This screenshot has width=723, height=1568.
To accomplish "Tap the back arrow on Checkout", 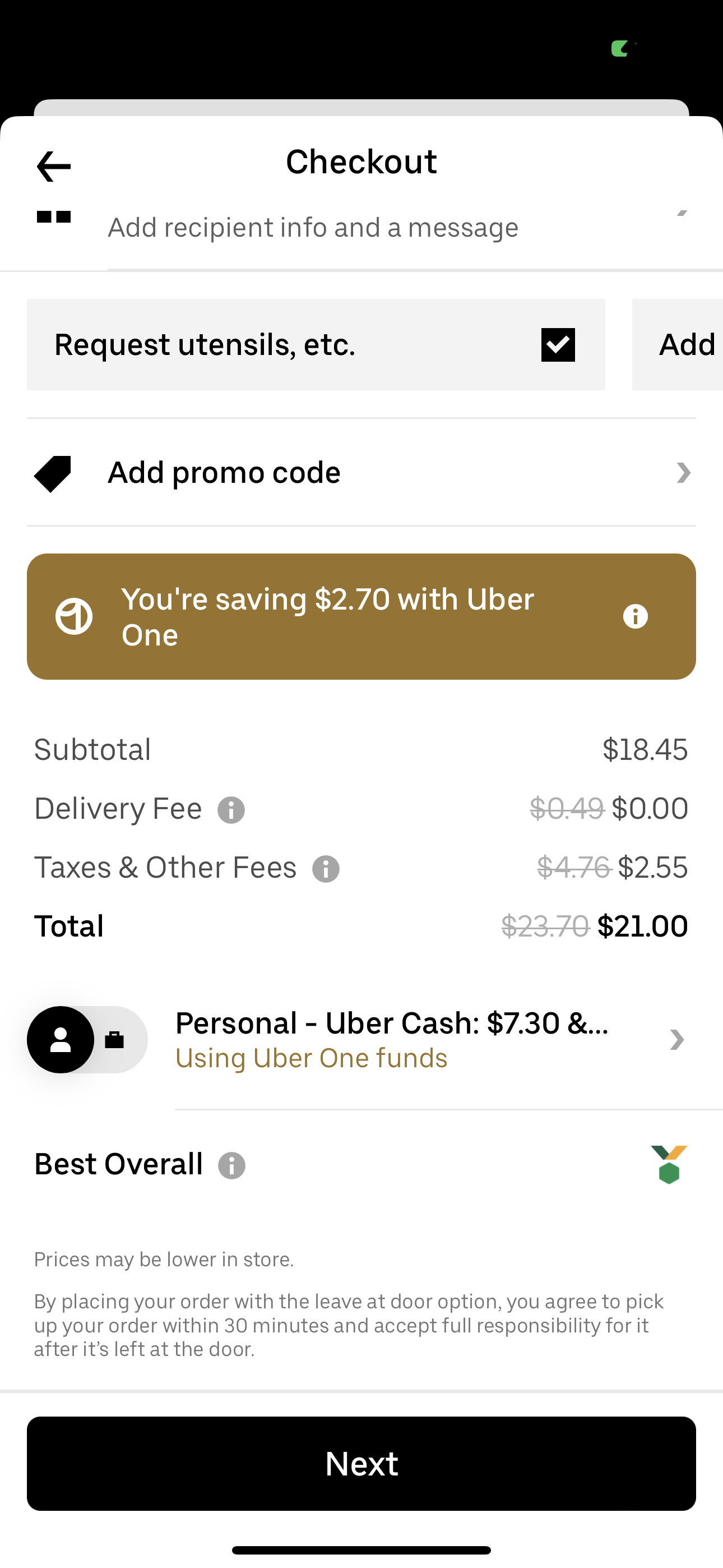I will 54,165.
